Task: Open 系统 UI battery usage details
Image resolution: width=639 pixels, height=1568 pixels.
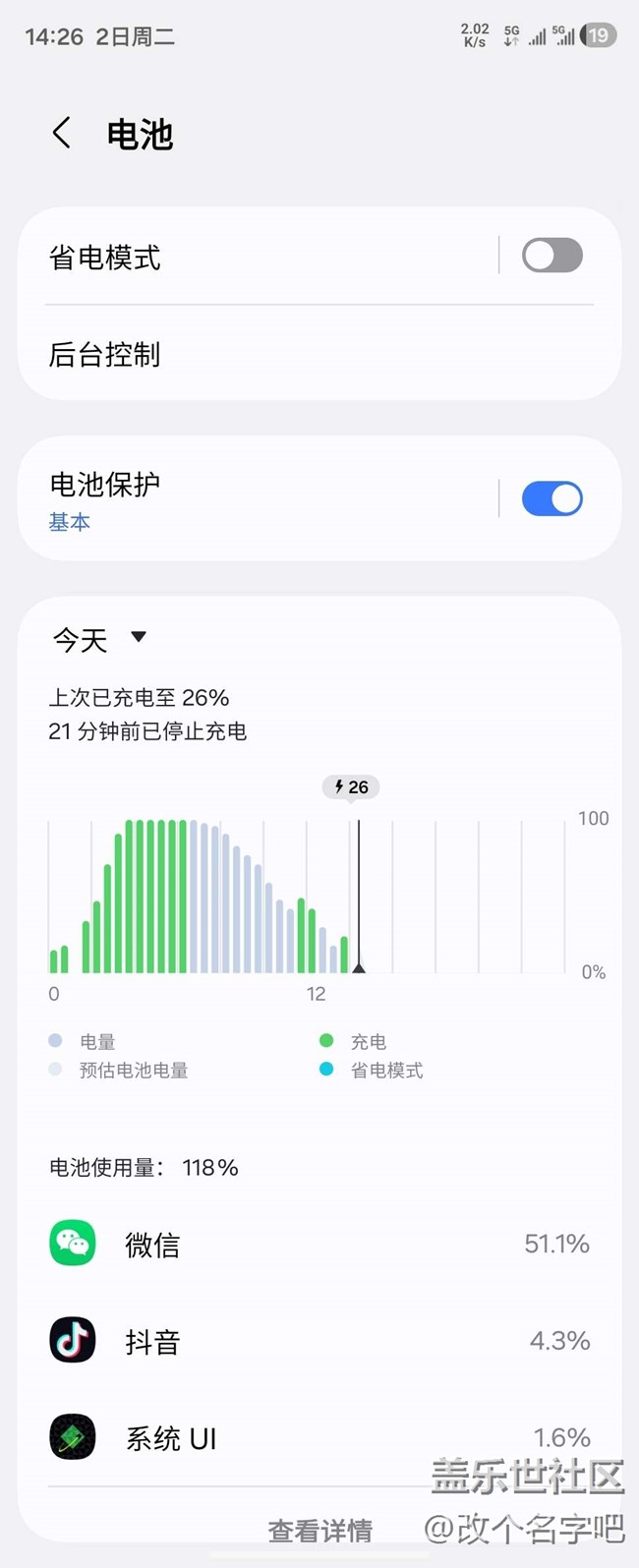Action: [x=319, y=1438]
